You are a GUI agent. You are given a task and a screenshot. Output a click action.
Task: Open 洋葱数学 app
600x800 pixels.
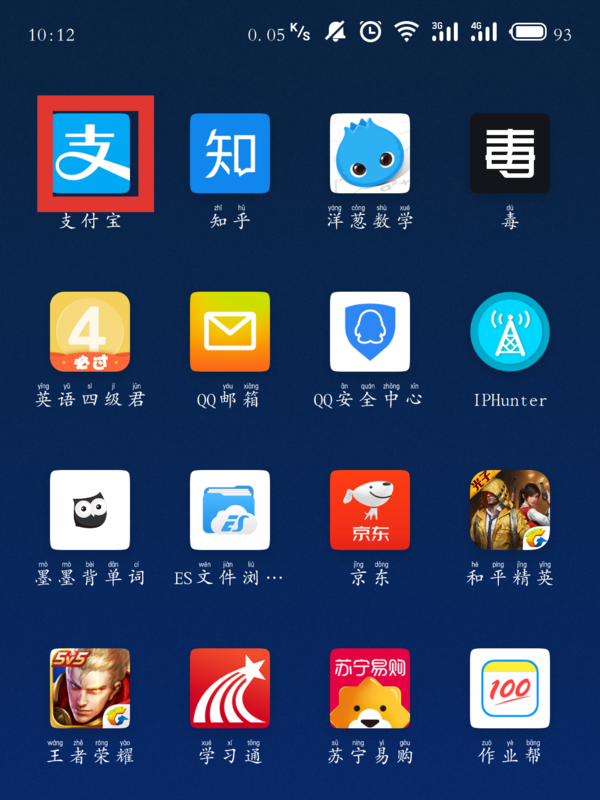[370, 153]
